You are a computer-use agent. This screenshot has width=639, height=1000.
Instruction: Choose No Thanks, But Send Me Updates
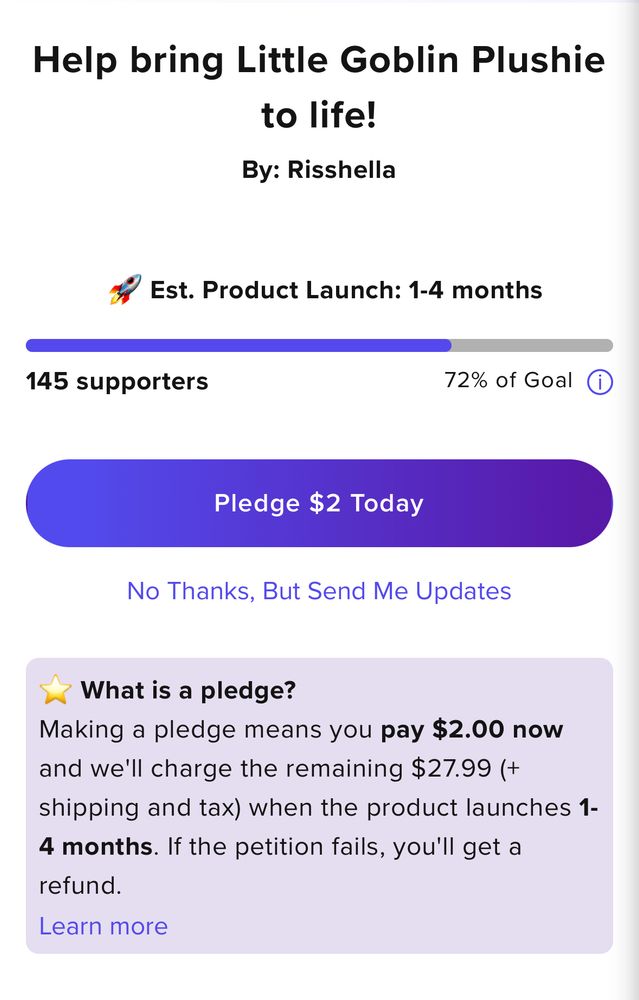pos(319,591)
